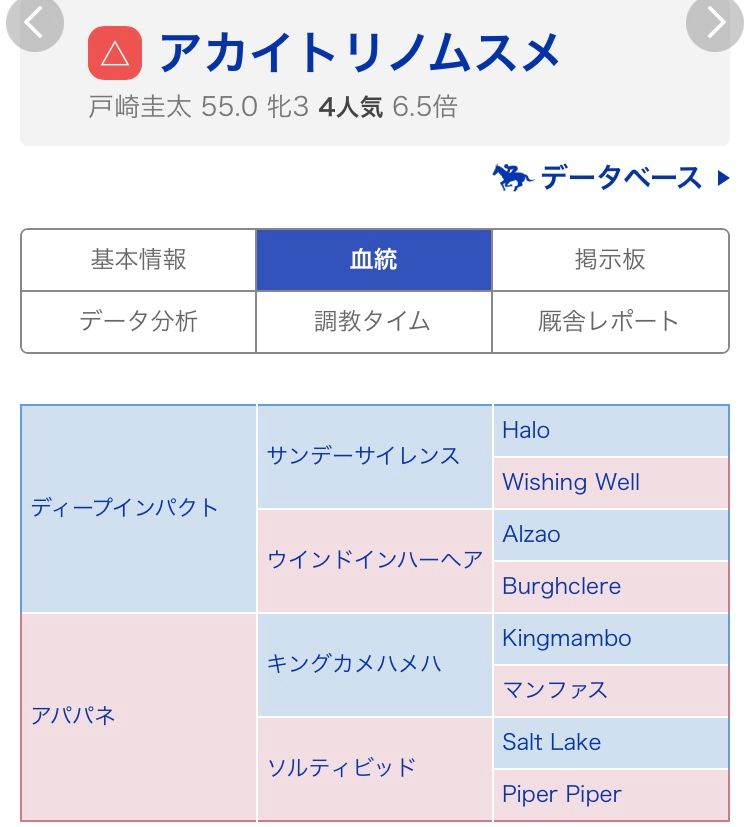Open dam アパパネ in the pedigree
Image resolution: width=750 pixels, height=827 pixels.
(x=73, y=716)
